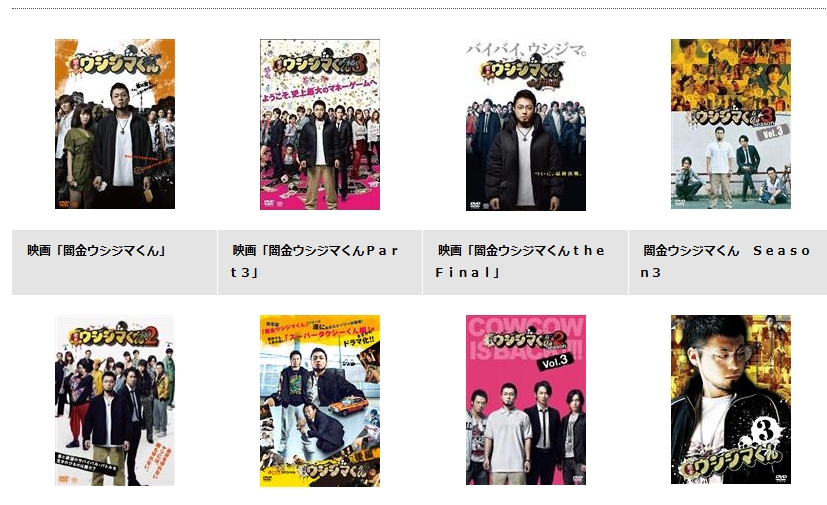Open the yellow Season3 Vol.3 cover image

[x=730, y=124]
